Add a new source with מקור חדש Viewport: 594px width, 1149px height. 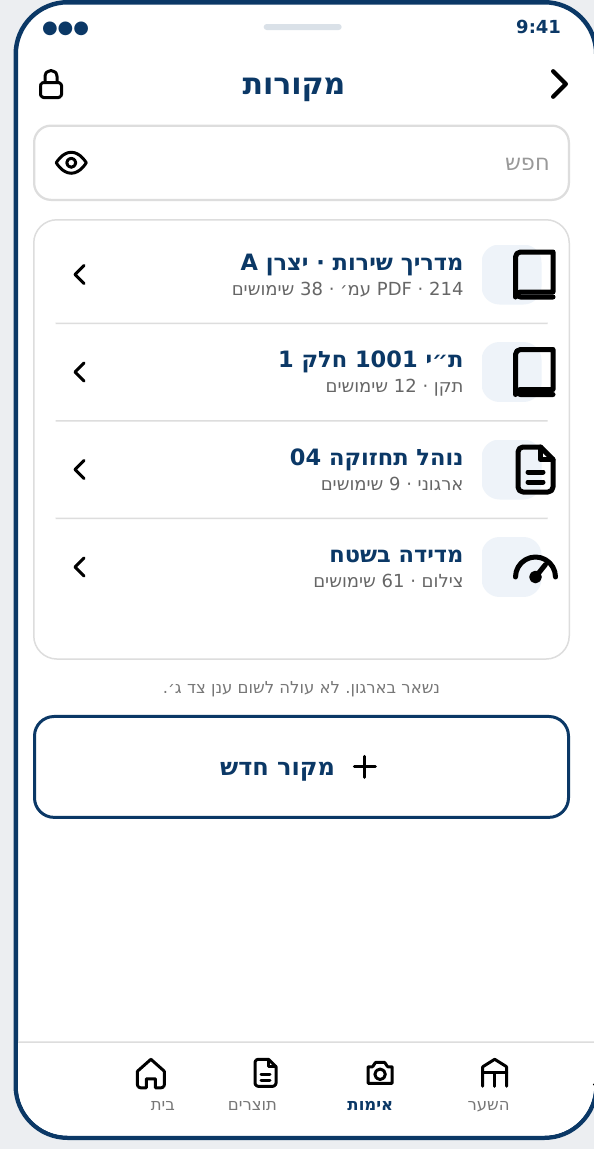[302, 766]
